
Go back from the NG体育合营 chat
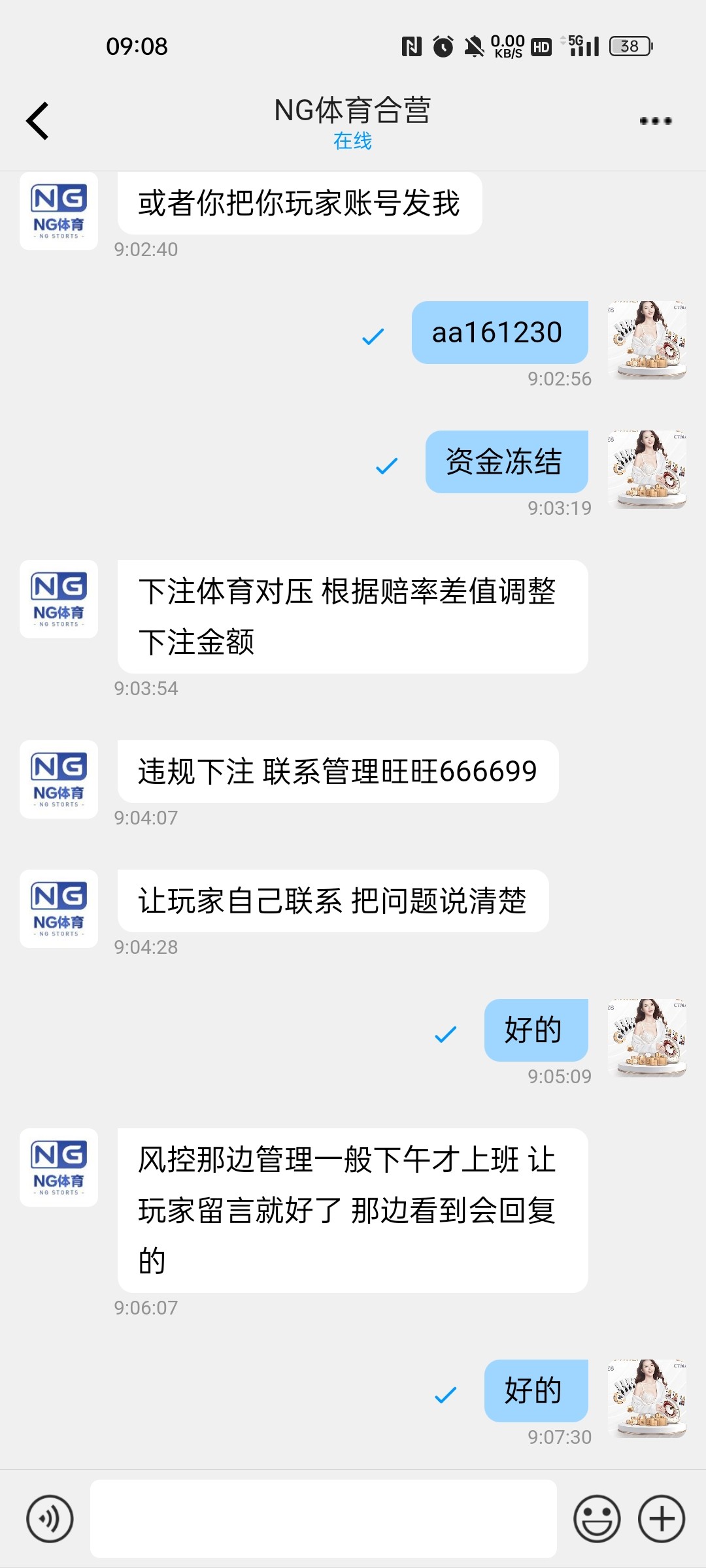click(x=38, y=121)
